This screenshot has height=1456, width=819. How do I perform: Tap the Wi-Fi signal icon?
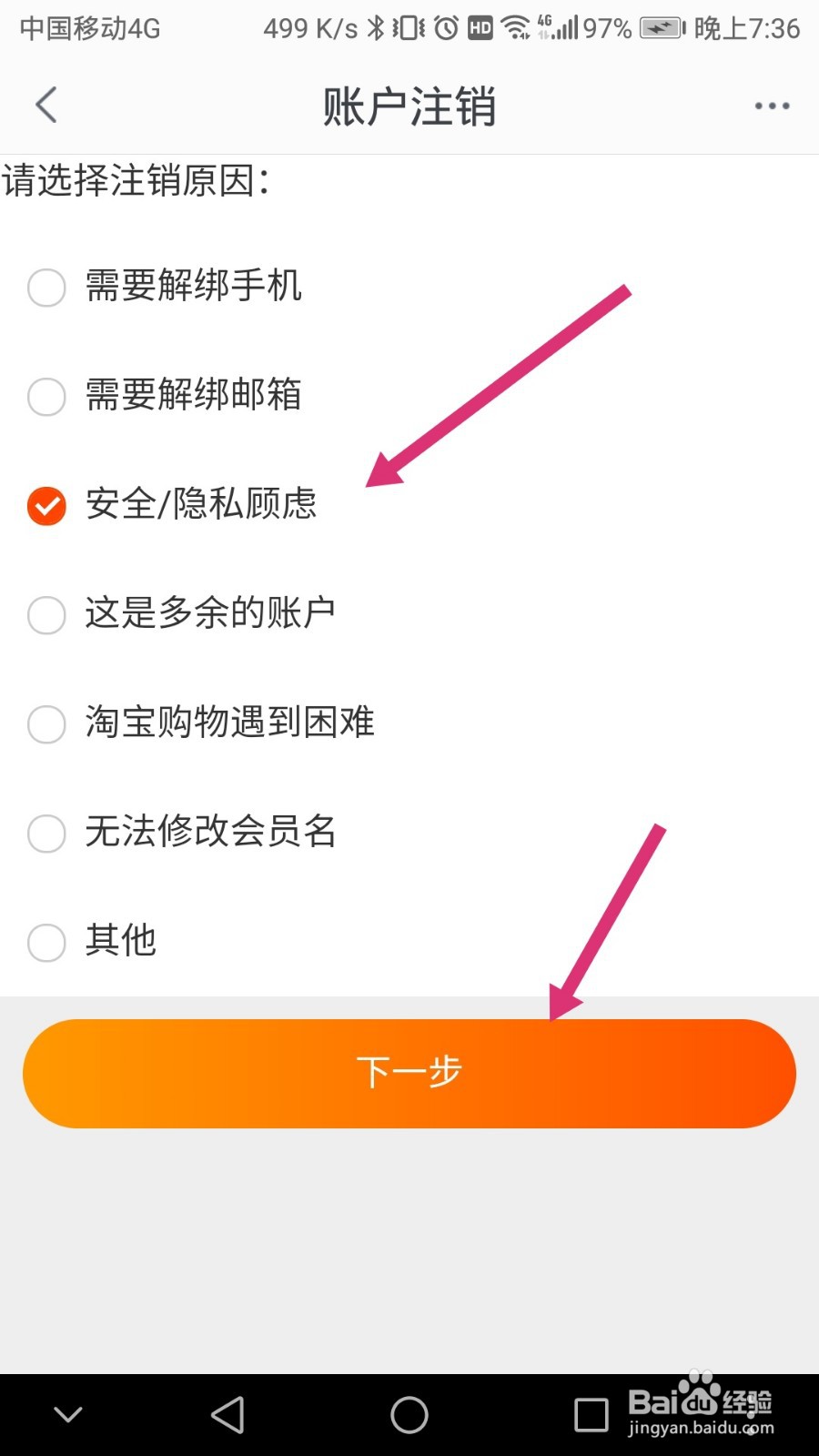pos(515,28)
